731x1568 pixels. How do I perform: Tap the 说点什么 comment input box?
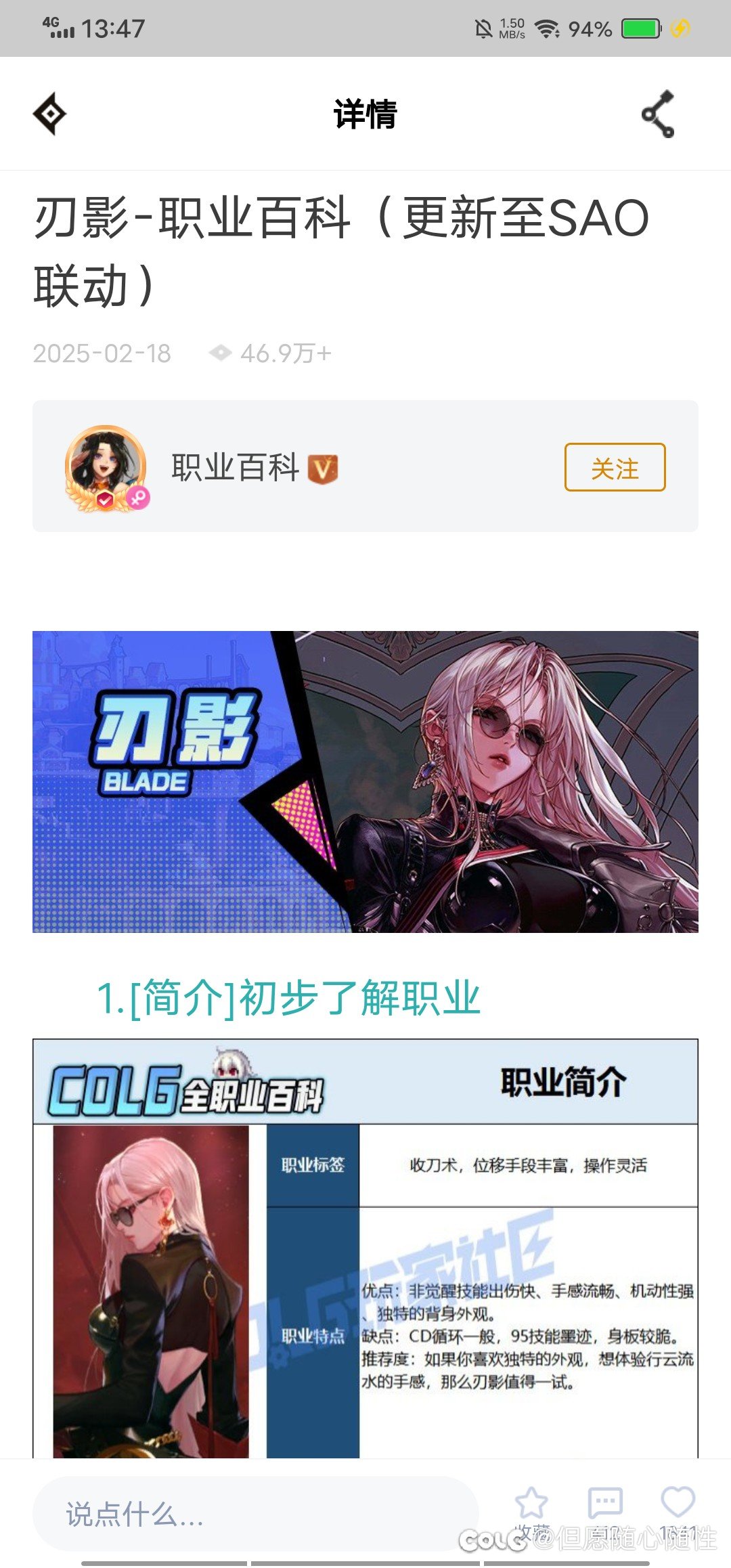pyautogui.click(x=256, y=1514)
